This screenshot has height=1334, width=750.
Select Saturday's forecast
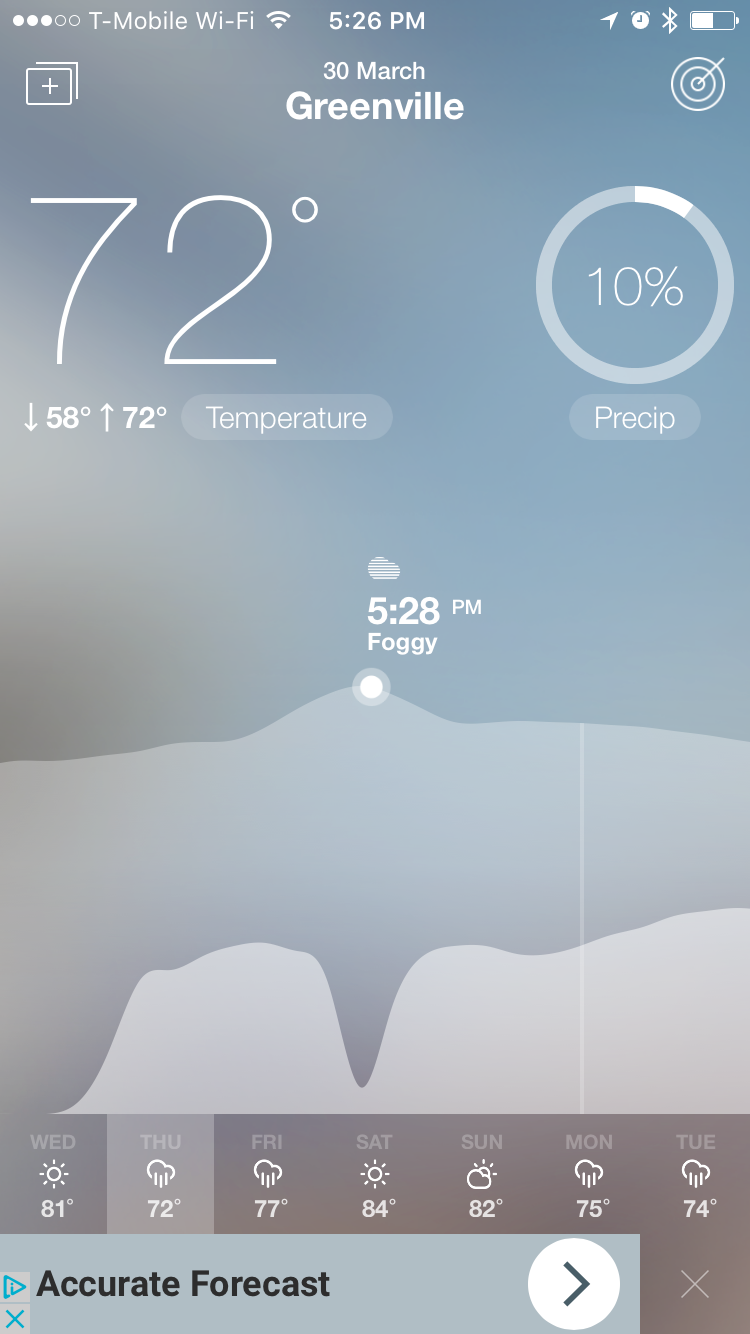click(x=375, y=1175)
